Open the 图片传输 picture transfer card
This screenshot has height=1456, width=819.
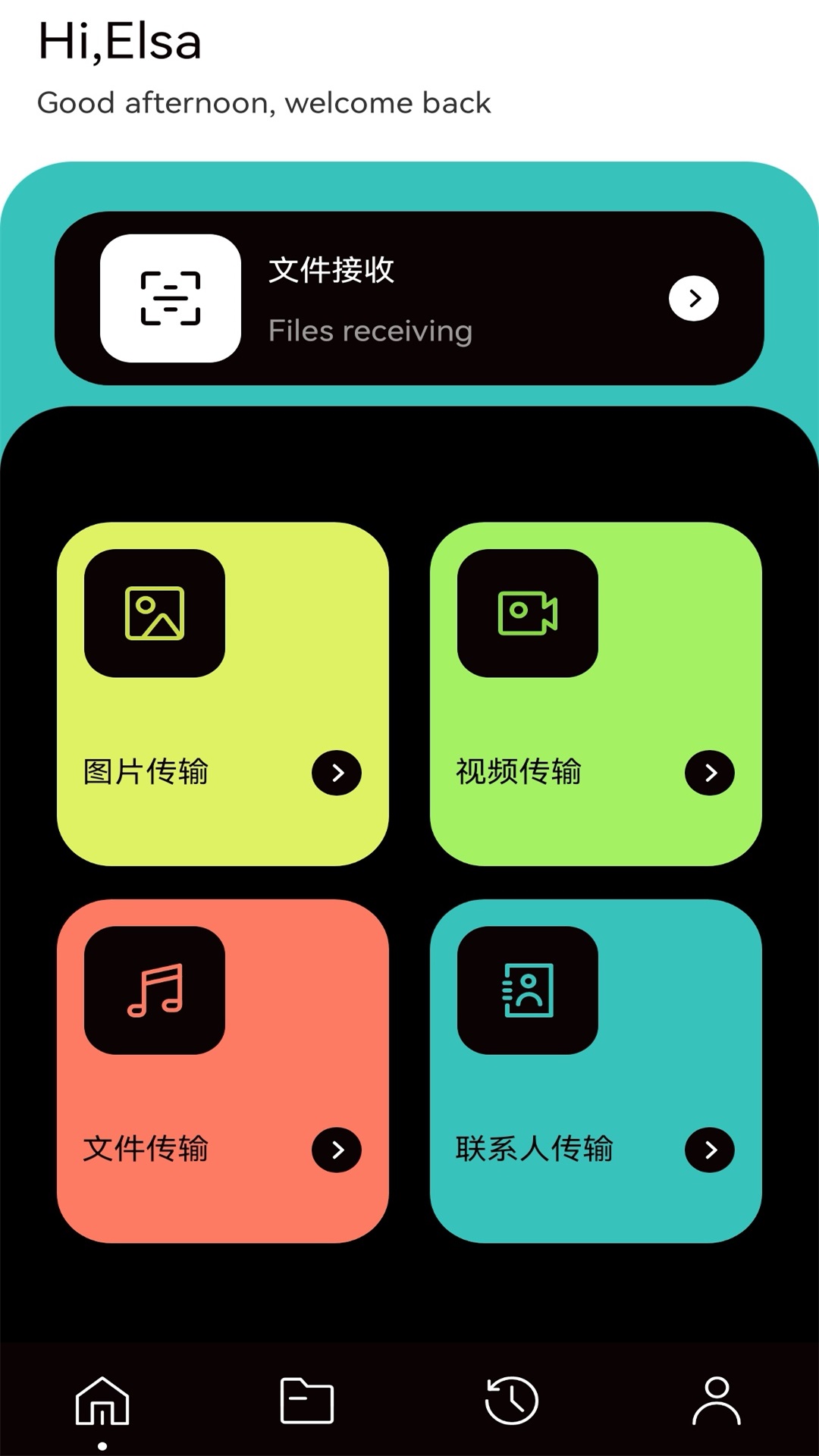coord(223,693)
